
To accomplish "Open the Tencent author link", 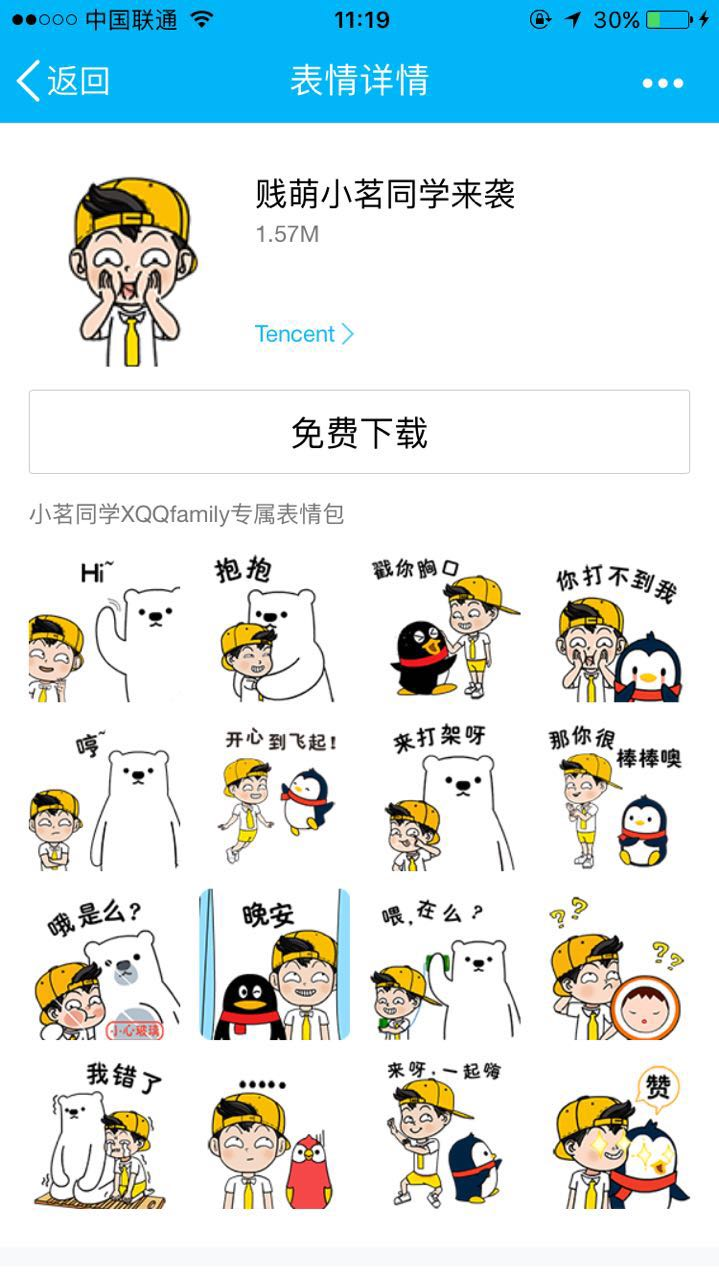I will (303, 334).
